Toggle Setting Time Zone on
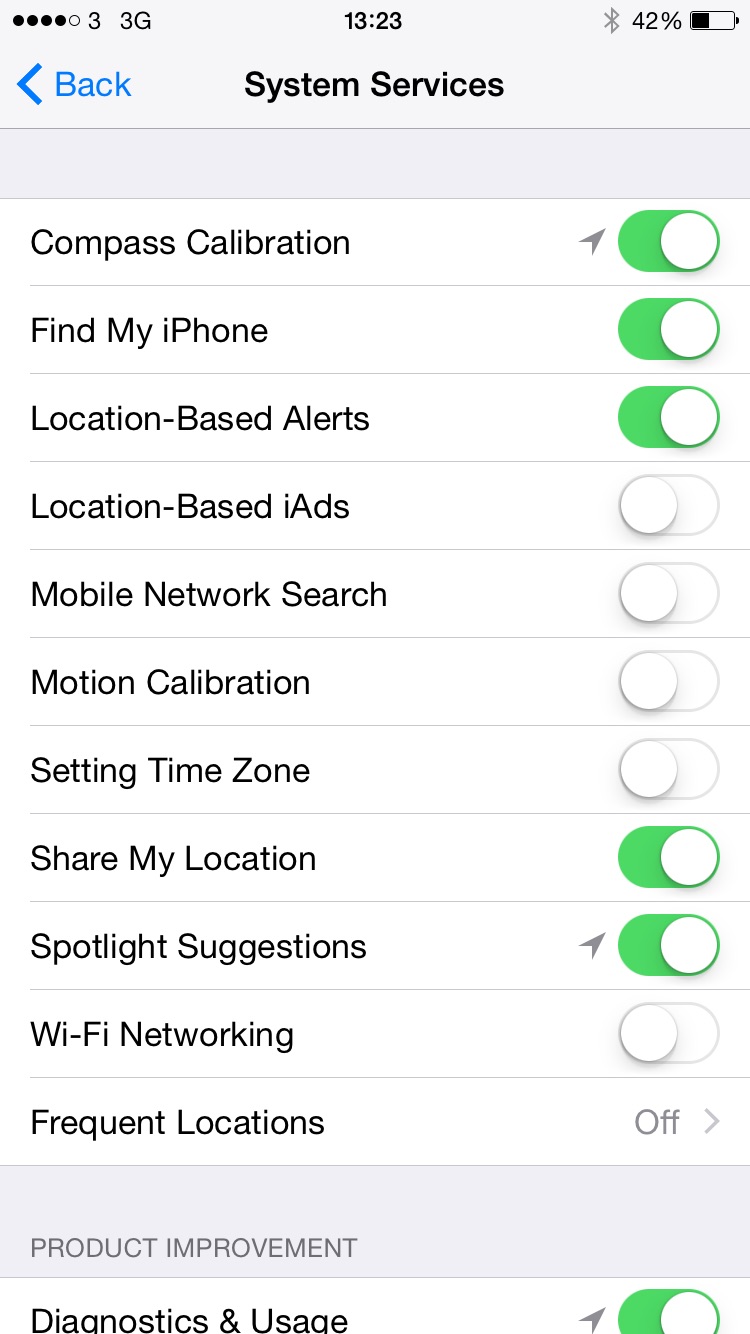The image size is (750, 1334). click(669, 770)
